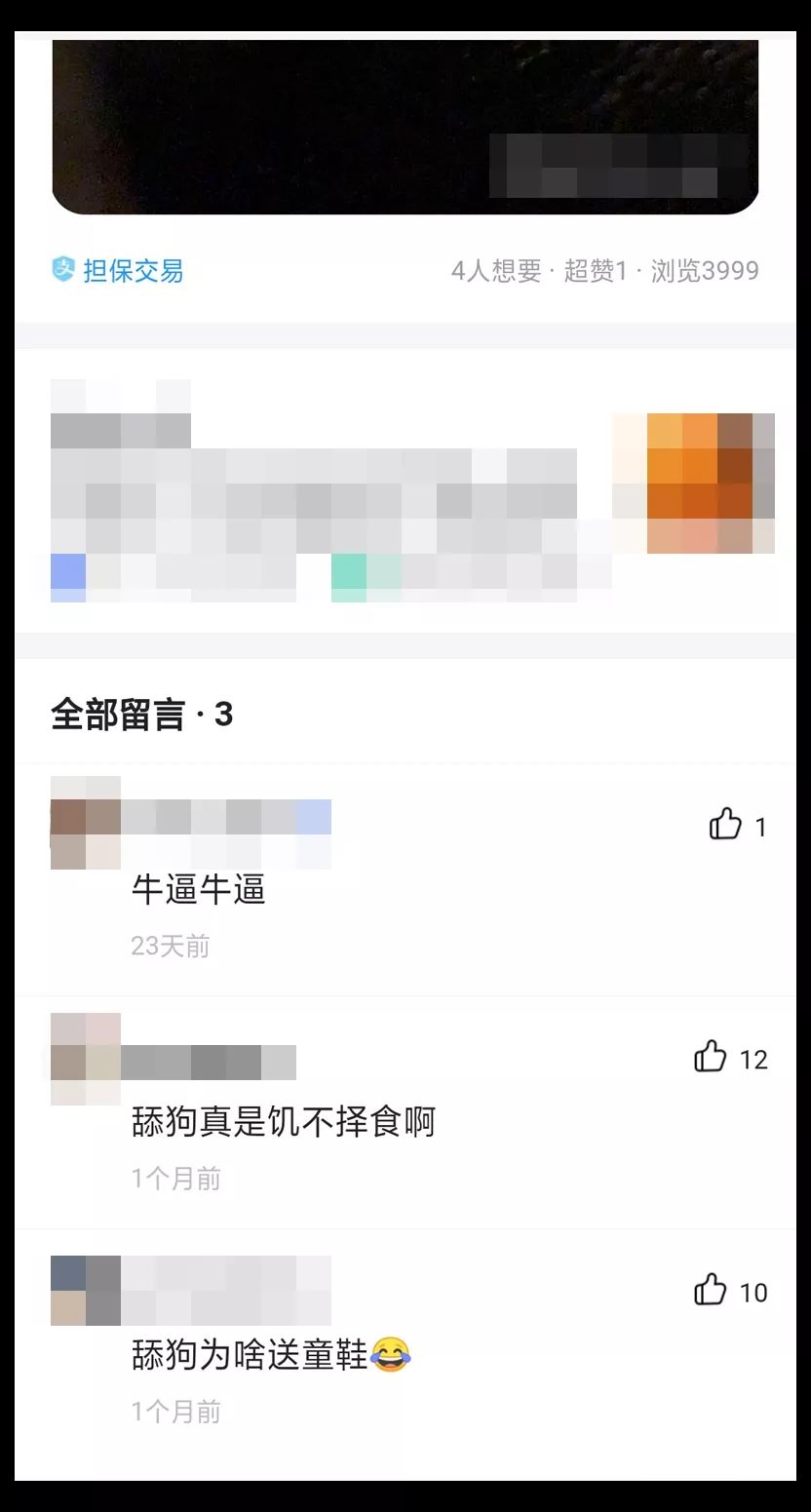Like the comment 牛逼牛逼 with thumbs-up
Image resolution: width=811 pixels, height=1512 pixels.
pos(727,826)
